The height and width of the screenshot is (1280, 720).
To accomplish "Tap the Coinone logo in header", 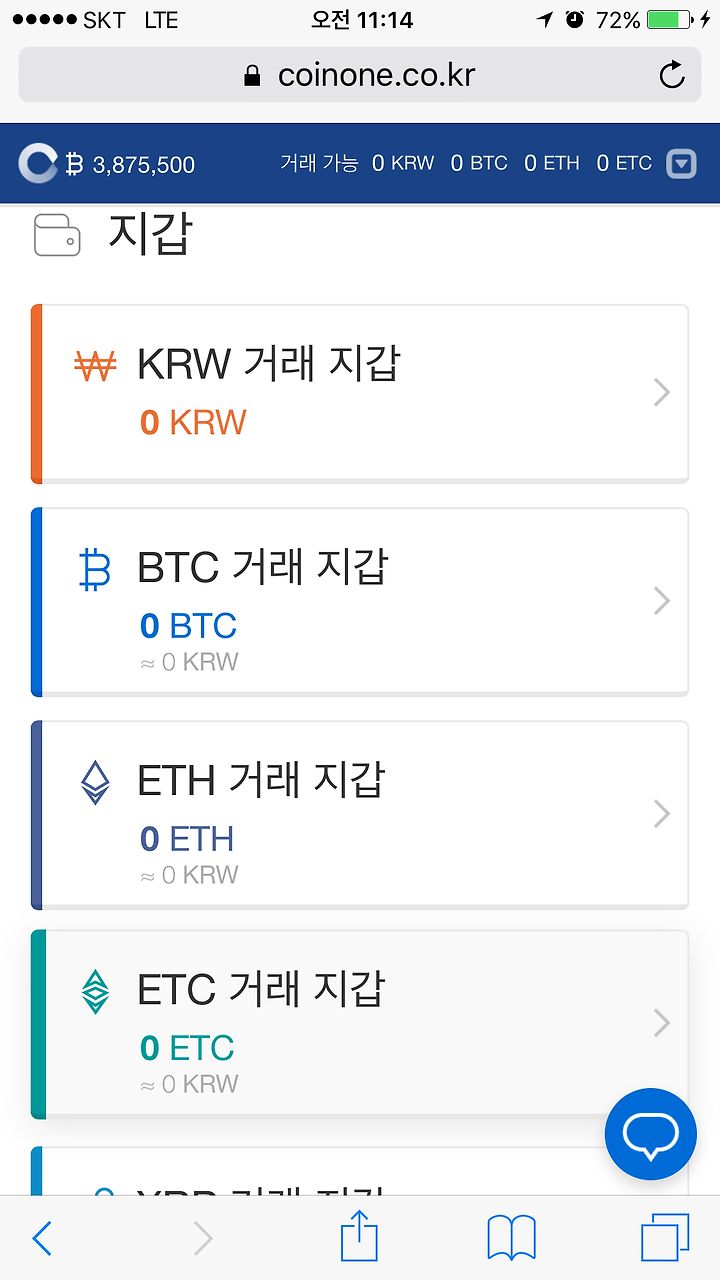I will (x=39, y=164).
